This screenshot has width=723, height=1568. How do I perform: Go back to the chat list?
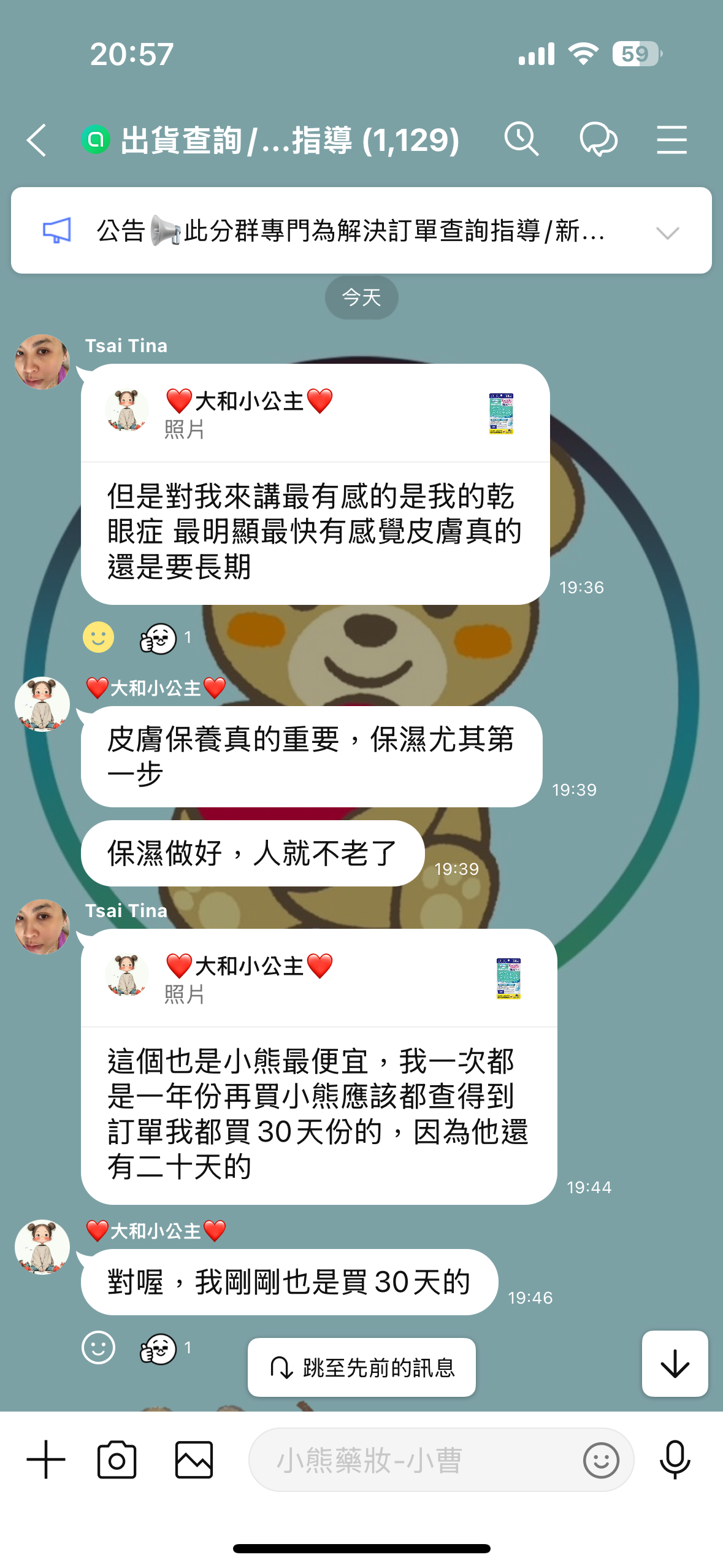click(x=37, y=140)
